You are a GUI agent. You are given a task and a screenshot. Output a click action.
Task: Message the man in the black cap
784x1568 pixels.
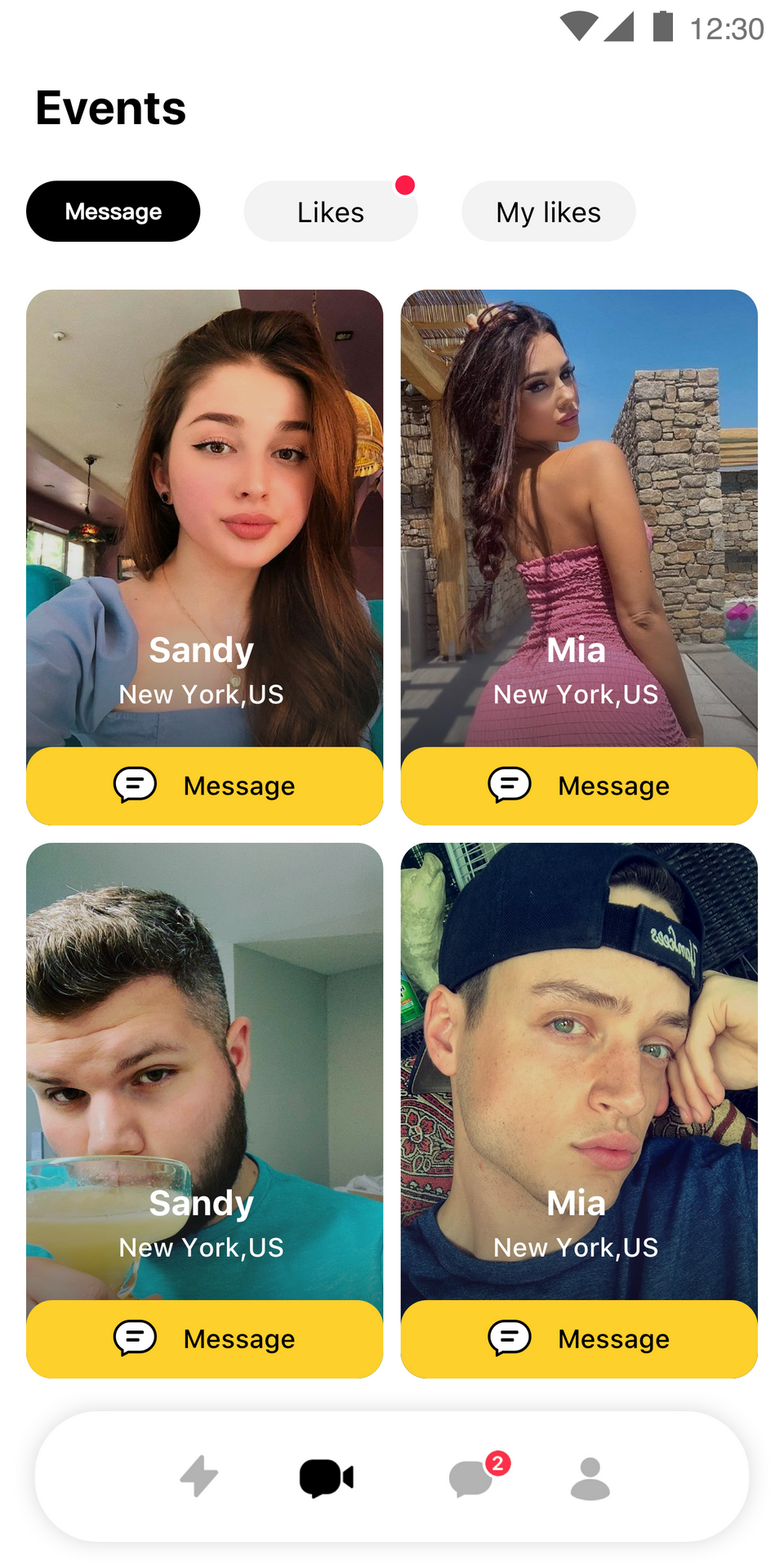pos(579,1339)
